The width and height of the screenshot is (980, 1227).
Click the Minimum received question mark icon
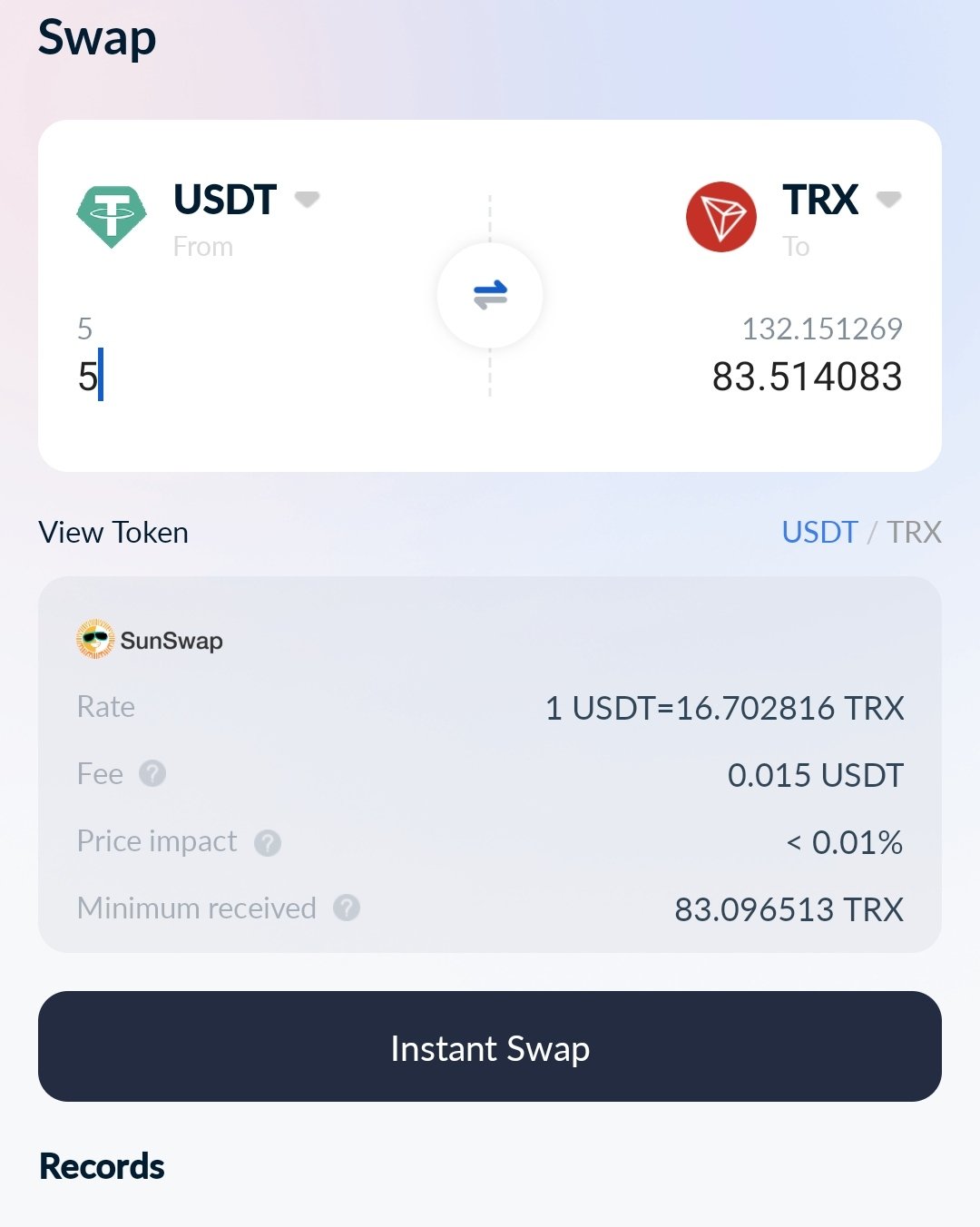click(x=348, y=909)
